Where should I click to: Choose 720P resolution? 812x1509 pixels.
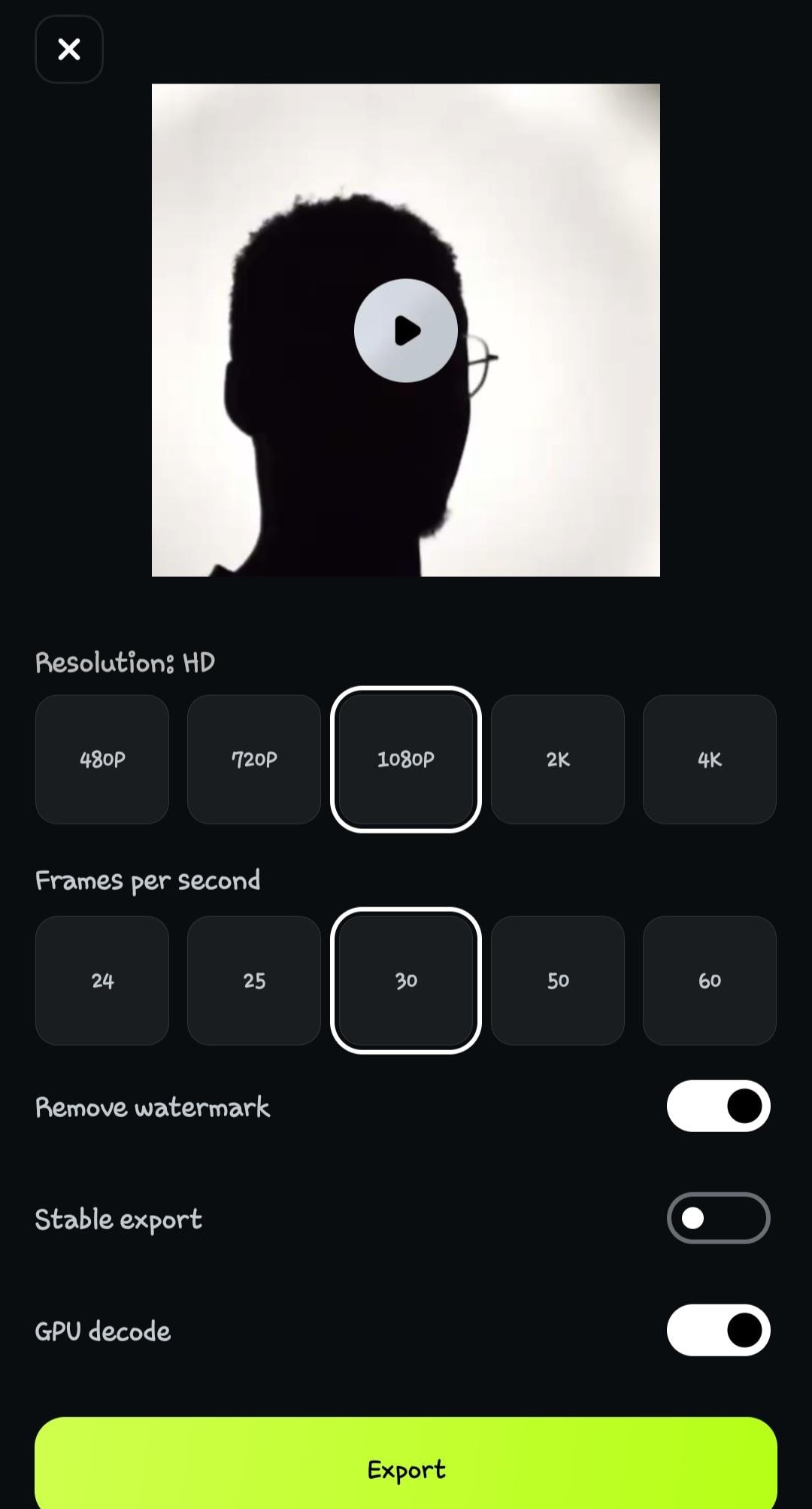pos(254,759)
